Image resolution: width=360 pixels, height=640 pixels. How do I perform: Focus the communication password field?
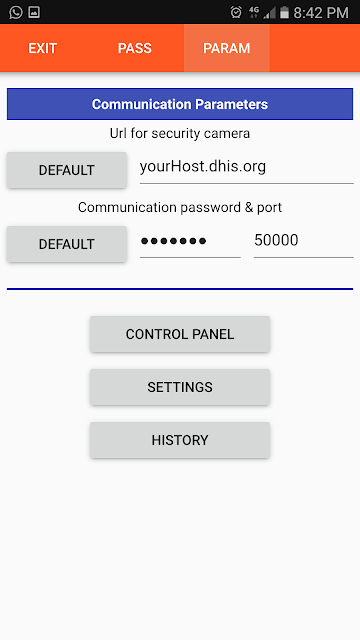point(190,242)
